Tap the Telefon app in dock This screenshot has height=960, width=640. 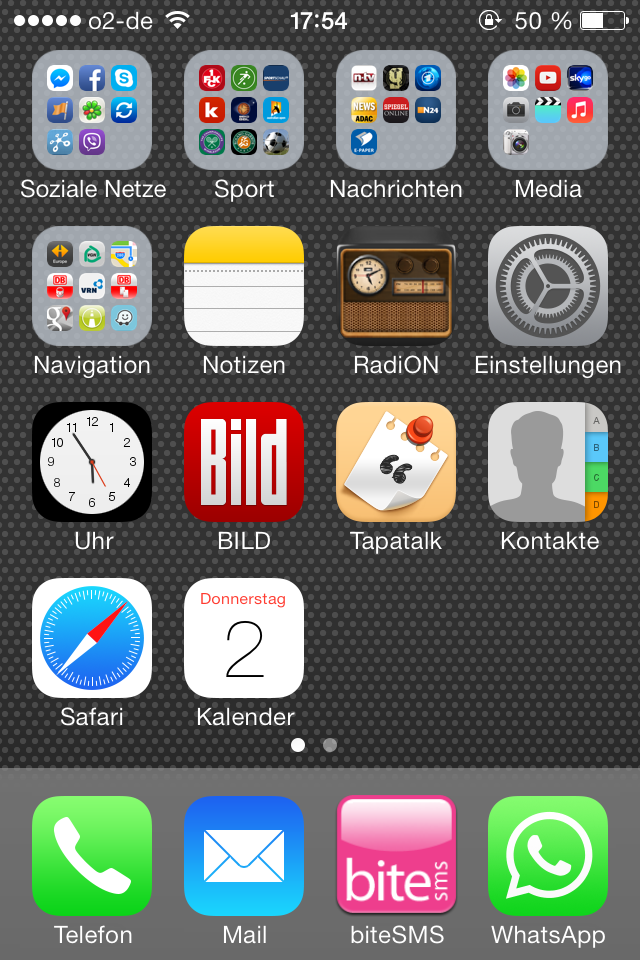click(x=92, y=856)
